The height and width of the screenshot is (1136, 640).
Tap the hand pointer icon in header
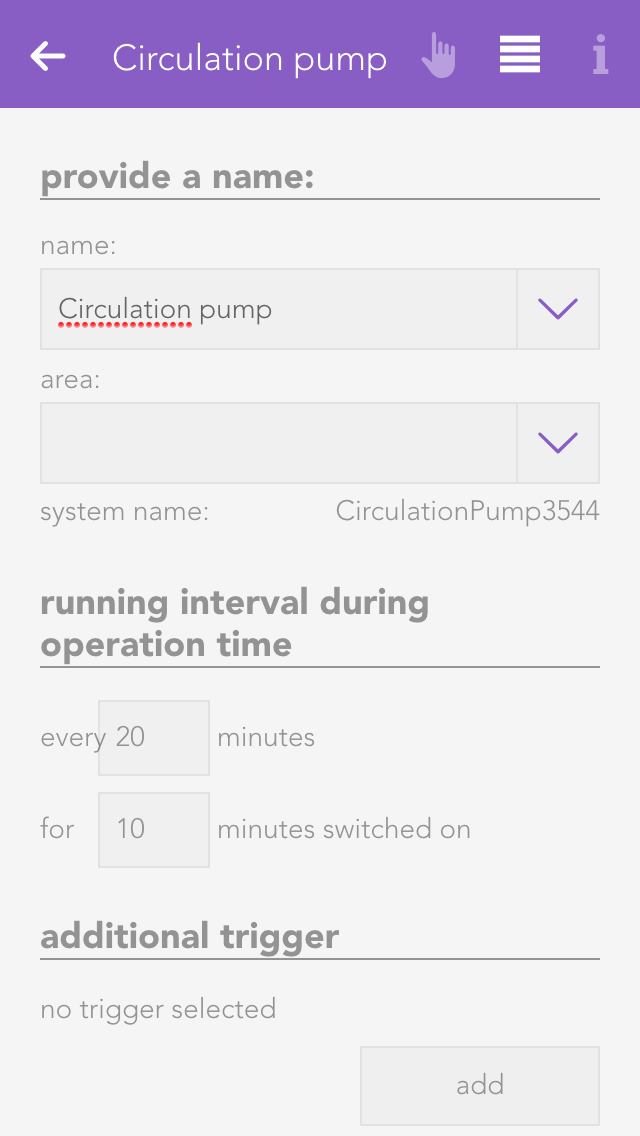tap(438, 56)
